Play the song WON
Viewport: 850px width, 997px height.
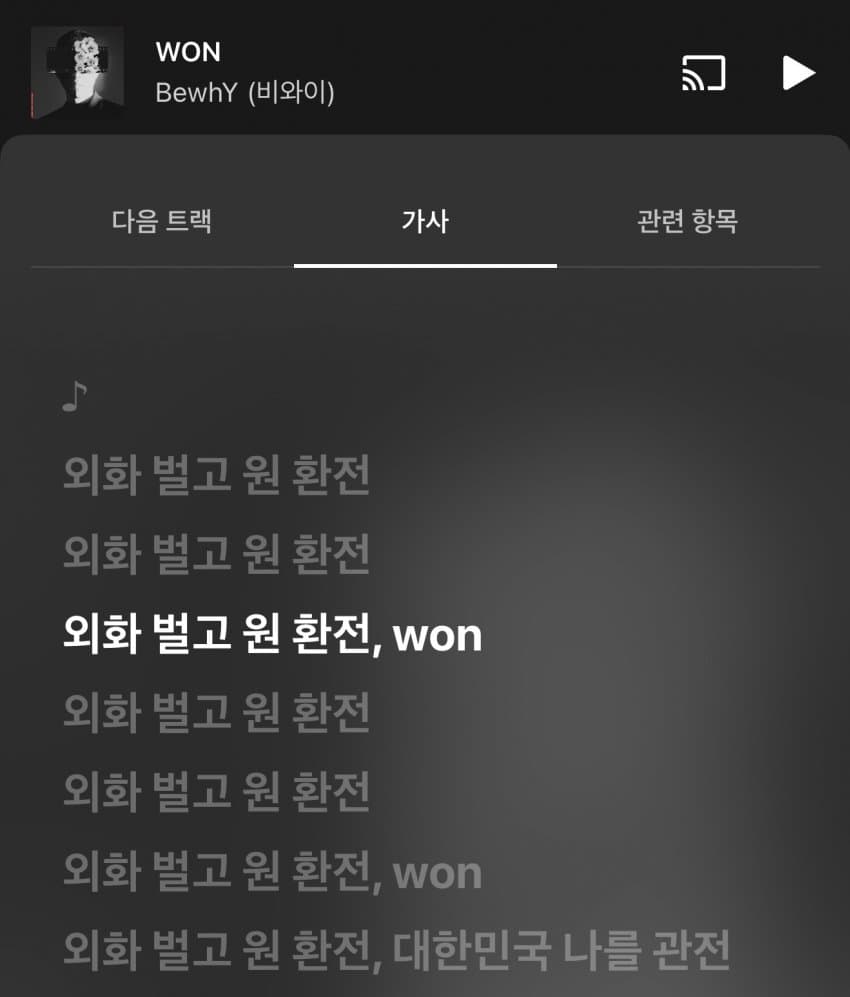pyautogui.click(x=797, y=73)
